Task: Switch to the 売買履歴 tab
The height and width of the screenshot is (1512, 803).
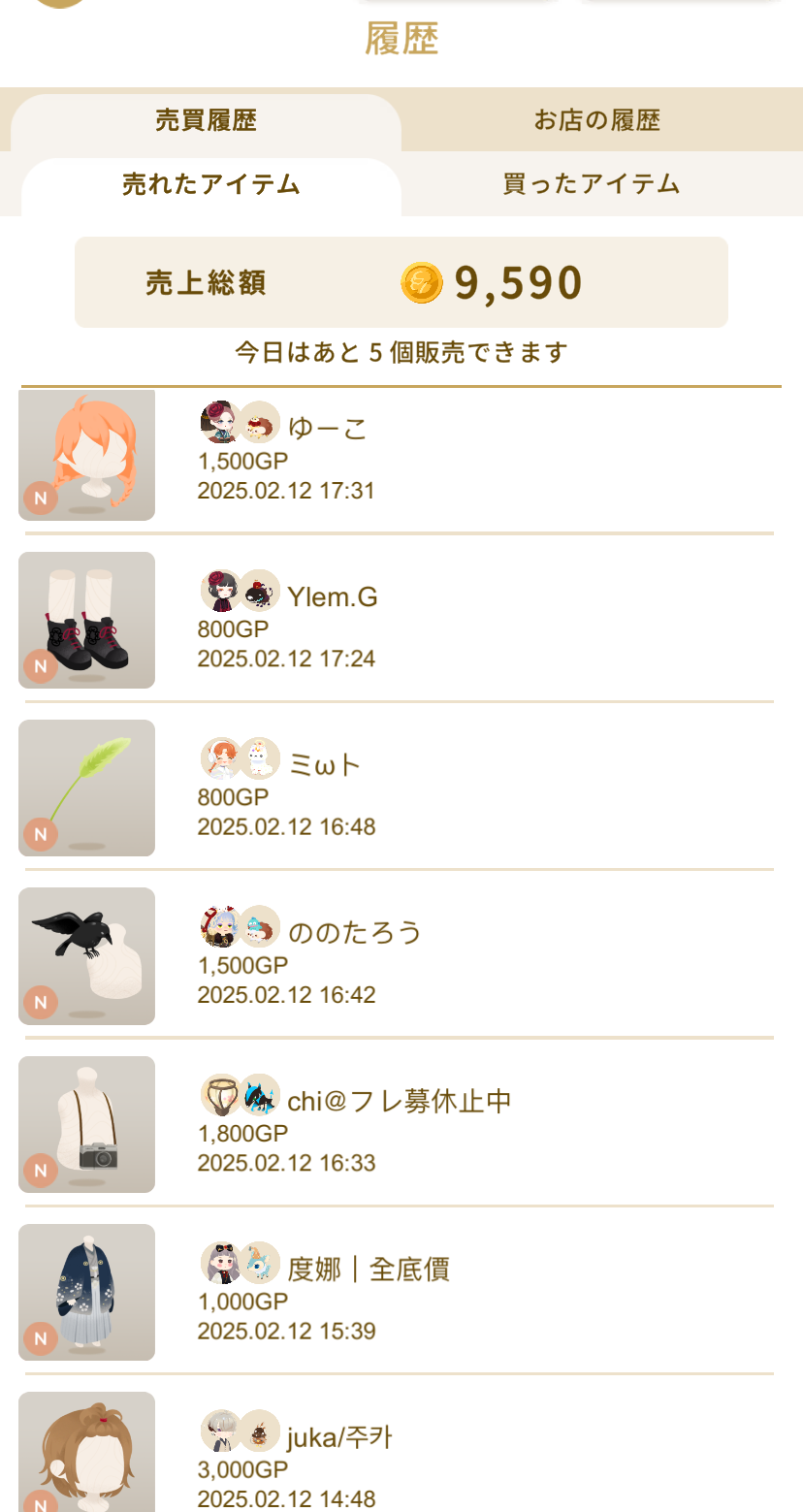Action: (x=206, y=121)
